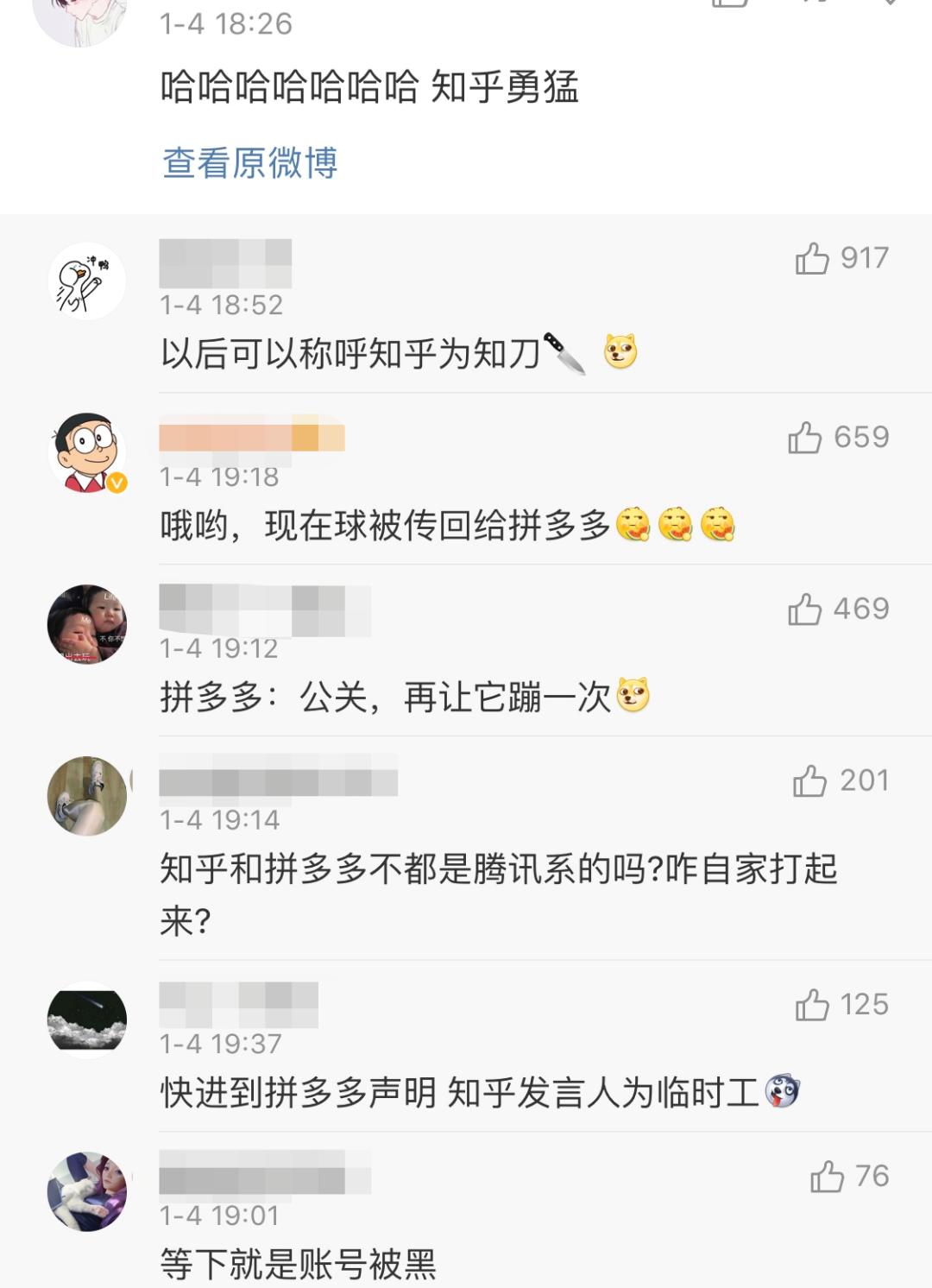Open the verified Nobita-avatar user's profile
This screenshot has height=1288, width=932.
pyautogui.click(x=86, y=452)
